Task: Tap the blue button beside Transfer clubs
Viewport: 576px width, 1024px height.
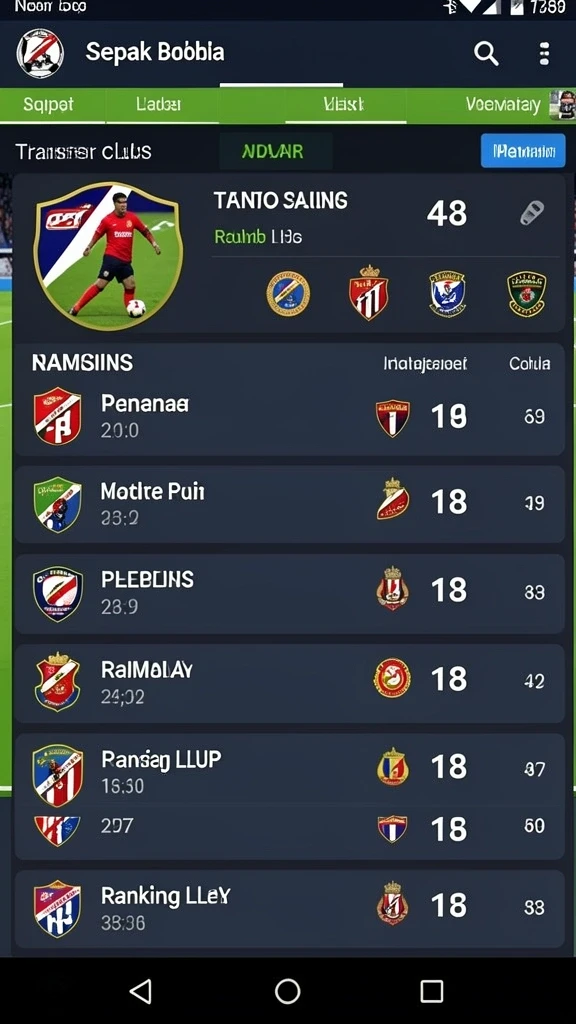Action: click(x=523, y=151)
